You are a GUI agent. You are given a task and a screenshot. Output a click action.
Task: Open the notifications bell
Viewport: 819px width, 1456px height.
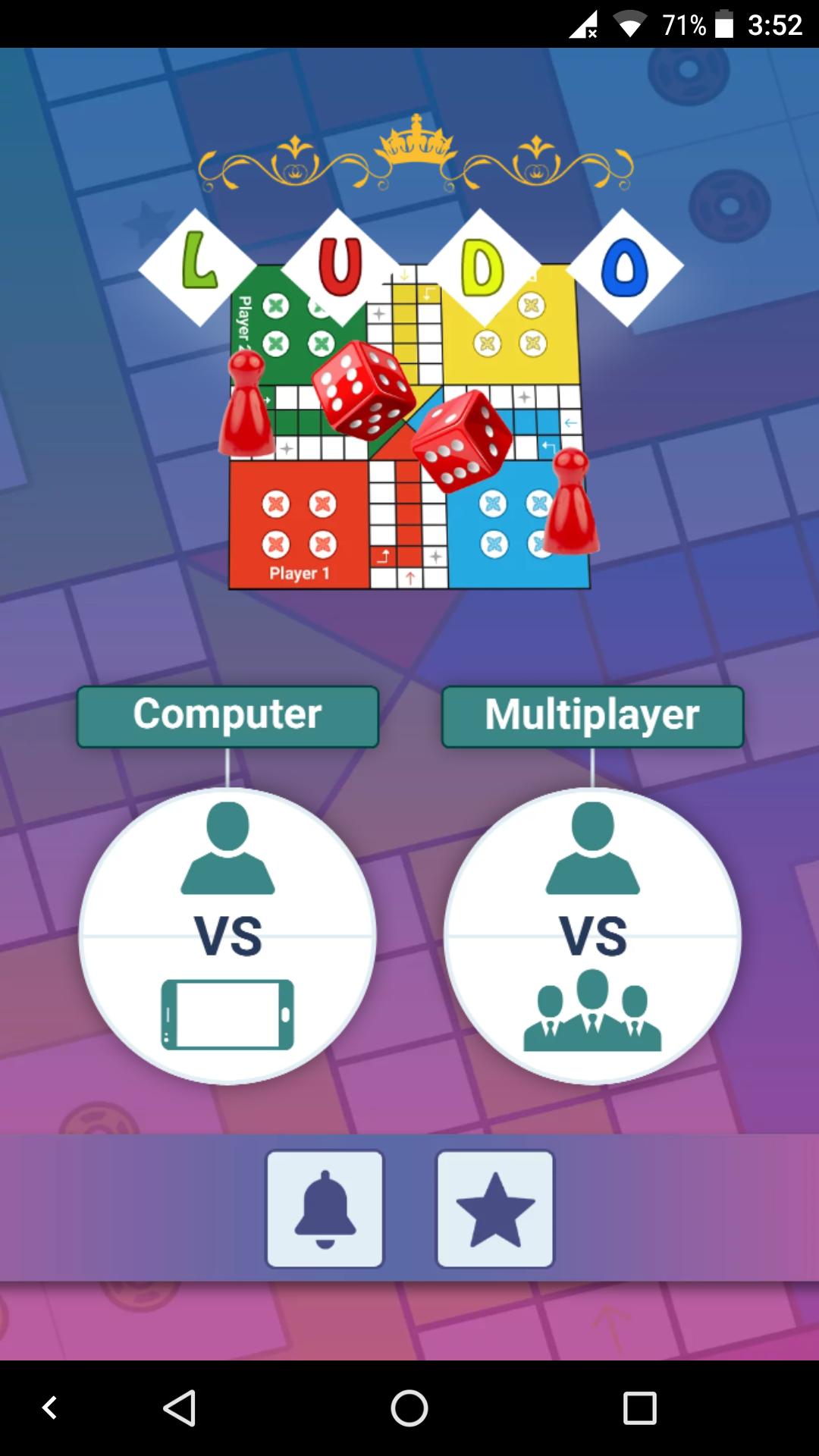(x=325, y=1209)
